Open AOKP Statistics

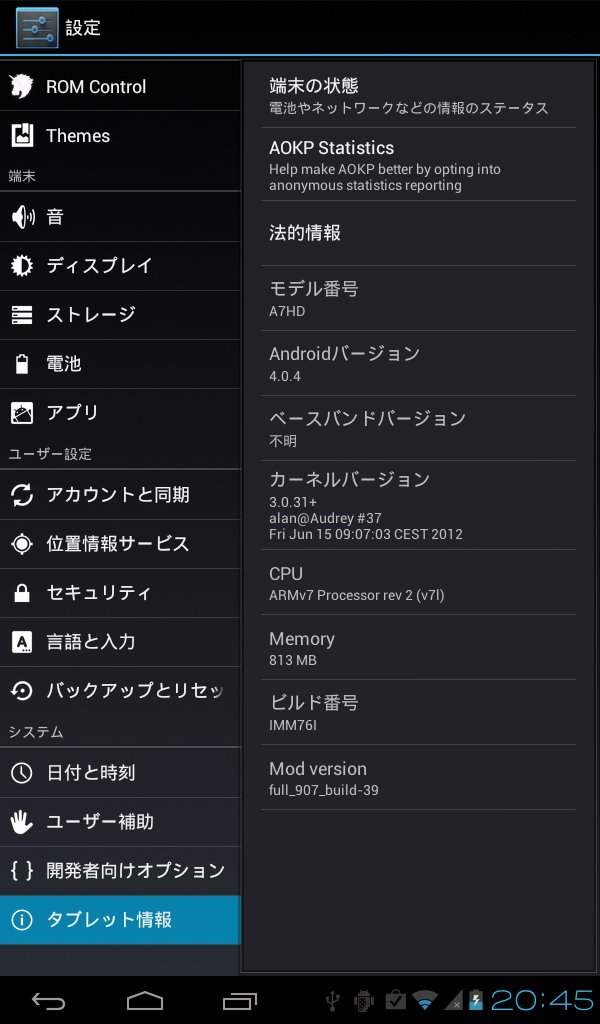coord(418,165)
